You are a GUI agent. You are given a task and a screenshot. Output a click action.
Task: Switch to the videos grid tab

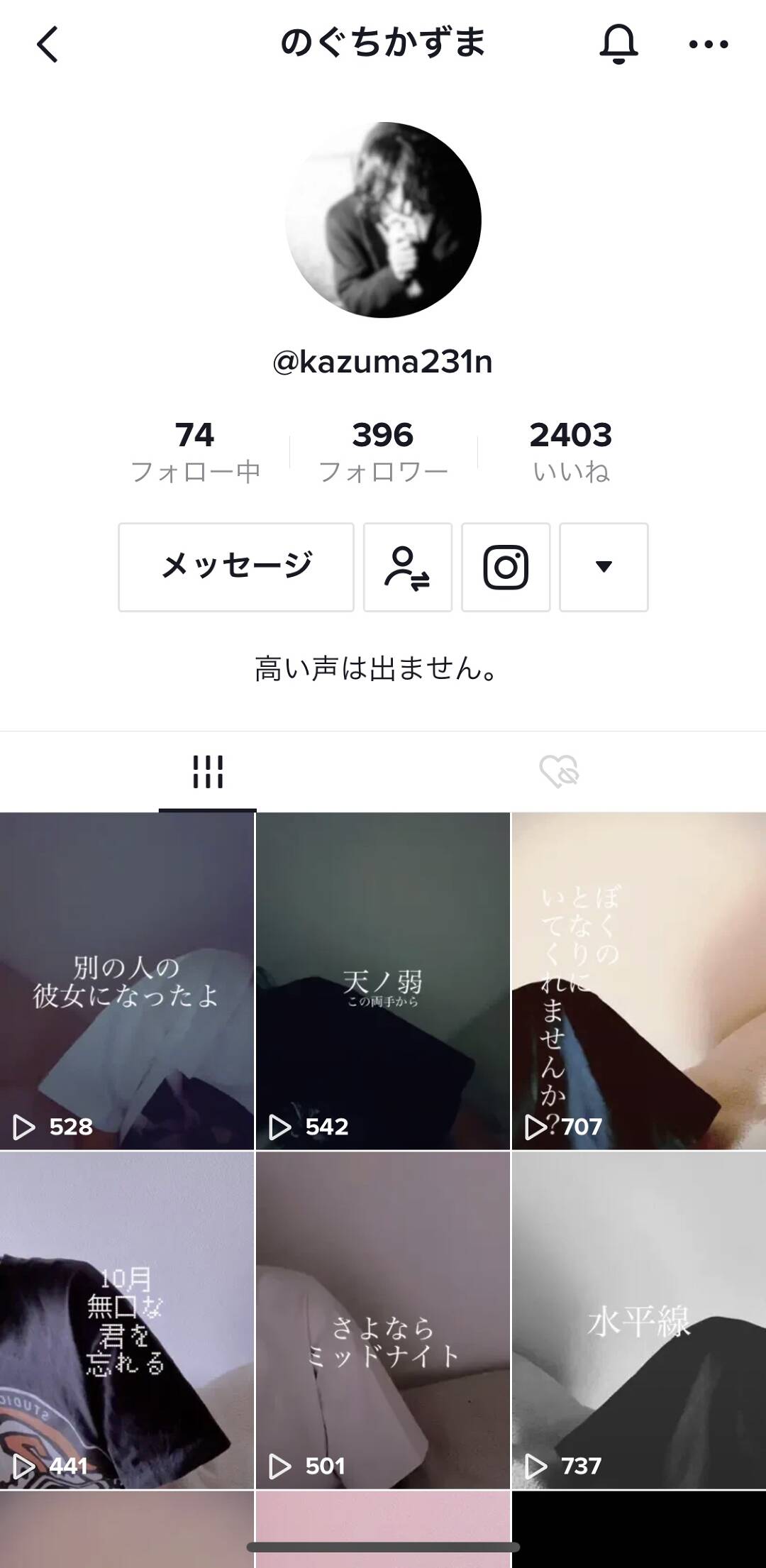207,771
